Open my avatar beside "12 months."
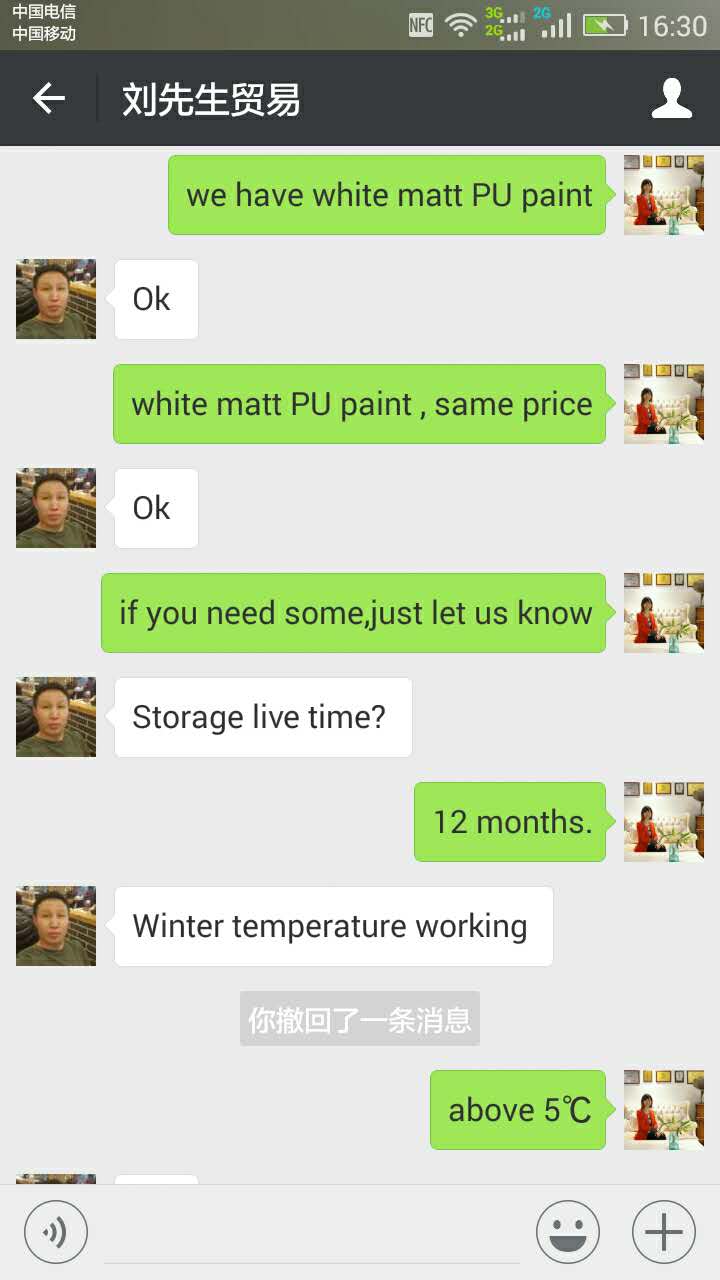720x1280 pixels. pos(664,822)
